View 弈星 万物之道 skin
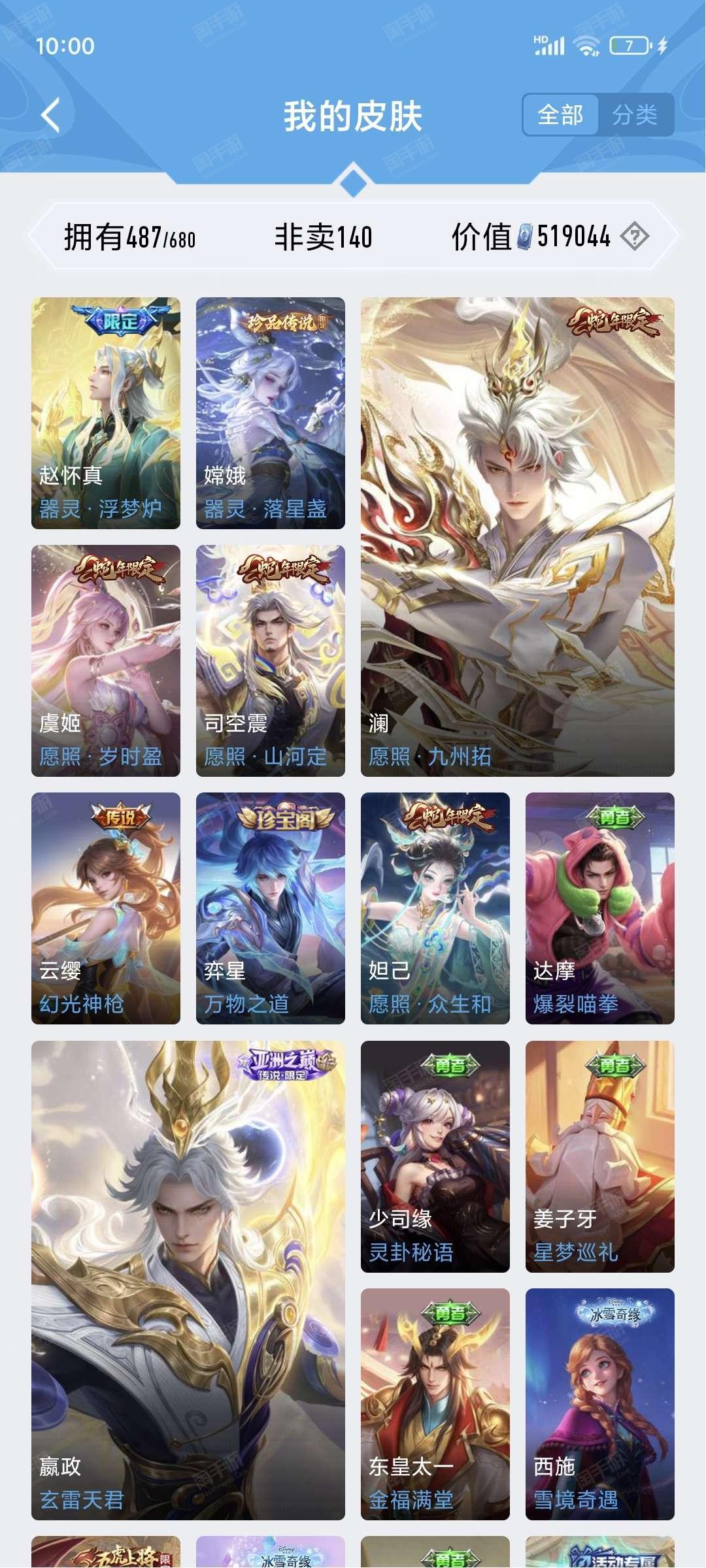The height and width of the screenshot is (1568, 706). [271, 908]
